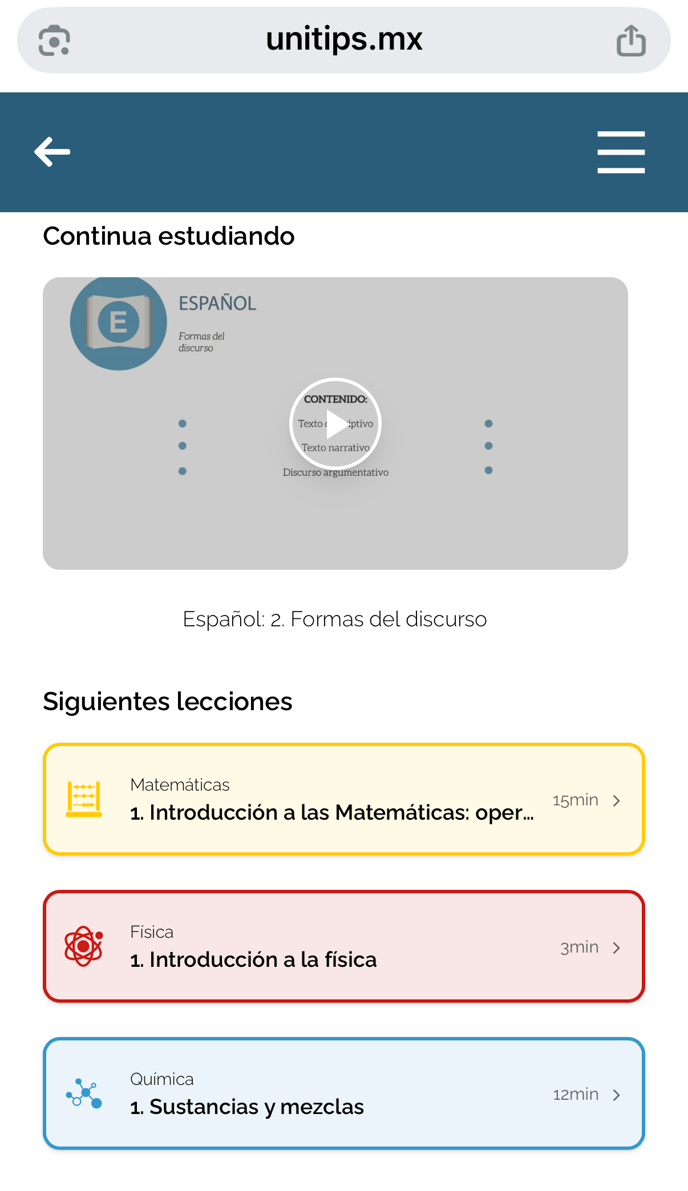
Task: Tap the browser share icon
Action: (x=631, y=41)
